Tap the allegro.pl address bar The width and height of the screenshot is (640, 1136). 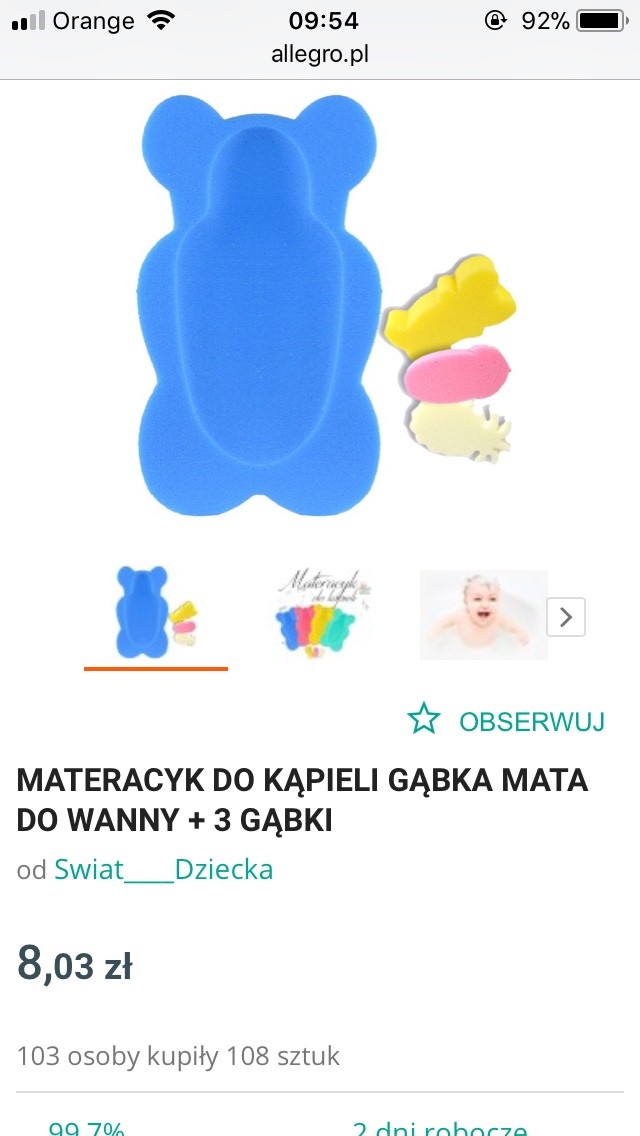pyautogui.click(x=320, y=56)
